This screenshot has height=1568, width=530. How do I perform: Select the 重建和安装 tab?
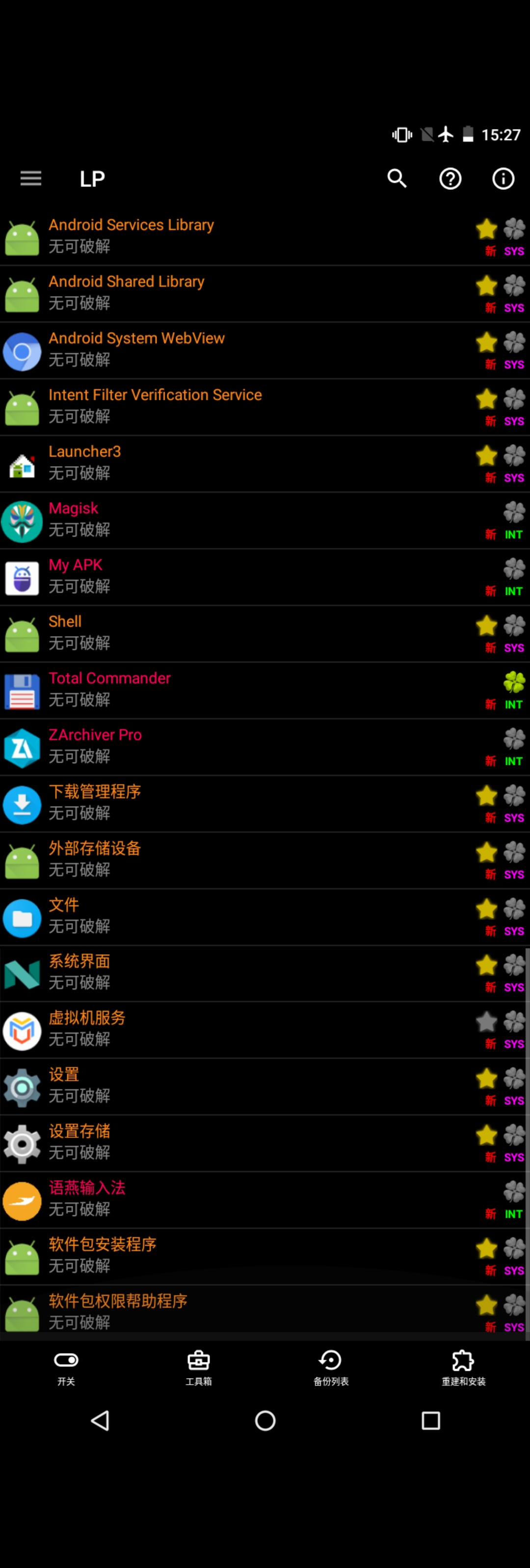pos(463,1367)
